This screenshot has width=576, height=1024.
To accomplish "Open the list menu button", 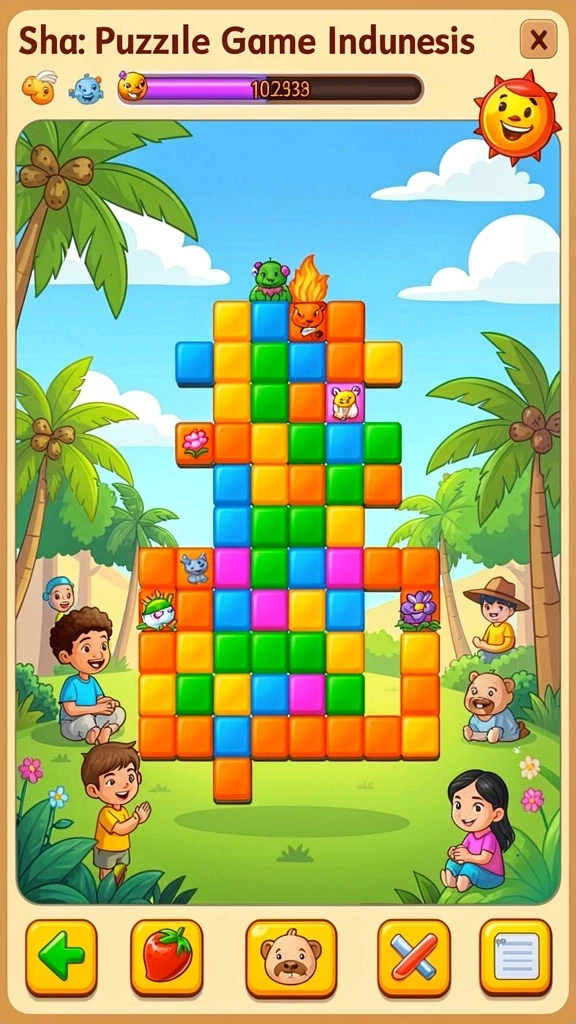I will coord(516,957).
